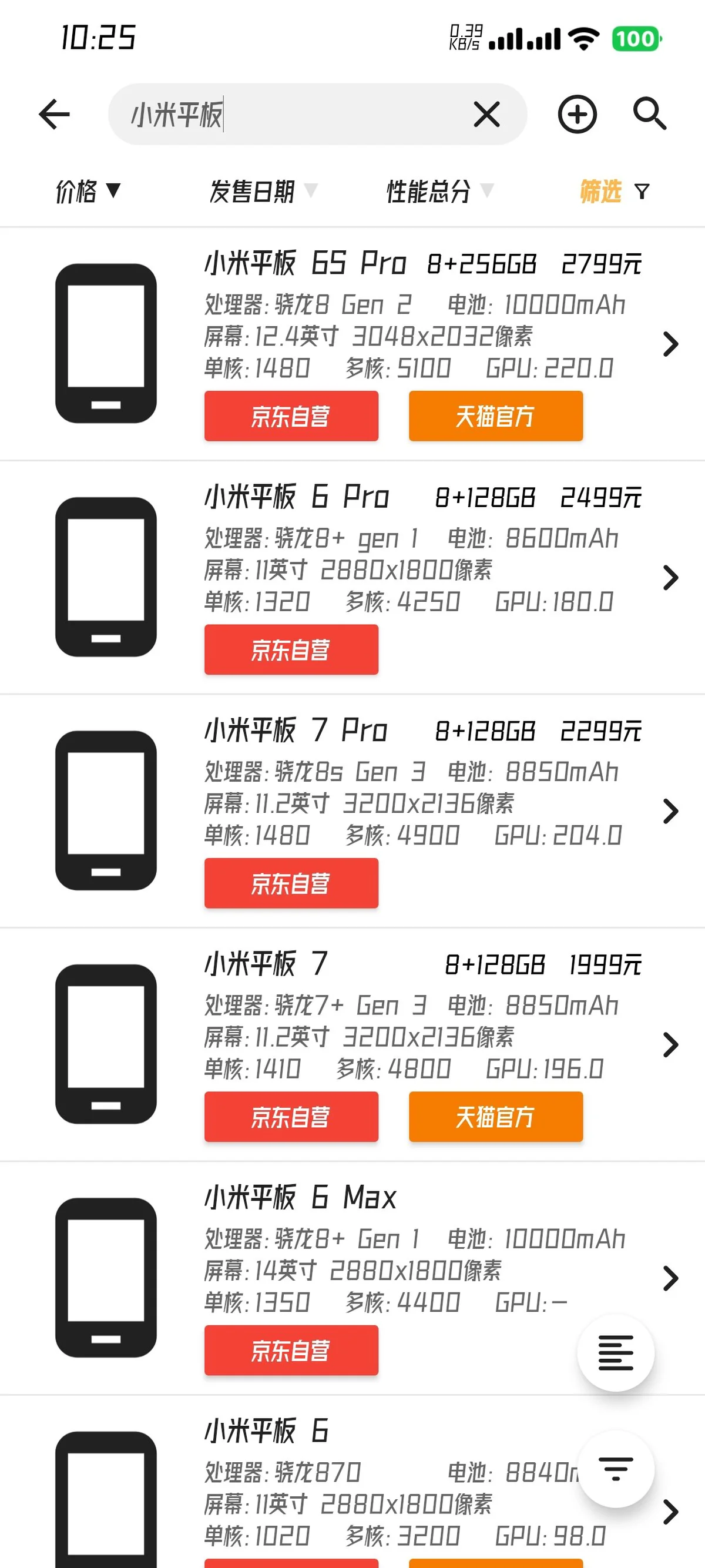Open 京东自营 for 小米平板 6S Pro
The width and height of the screenshot is (705, 1568).
tap(291, 416)
